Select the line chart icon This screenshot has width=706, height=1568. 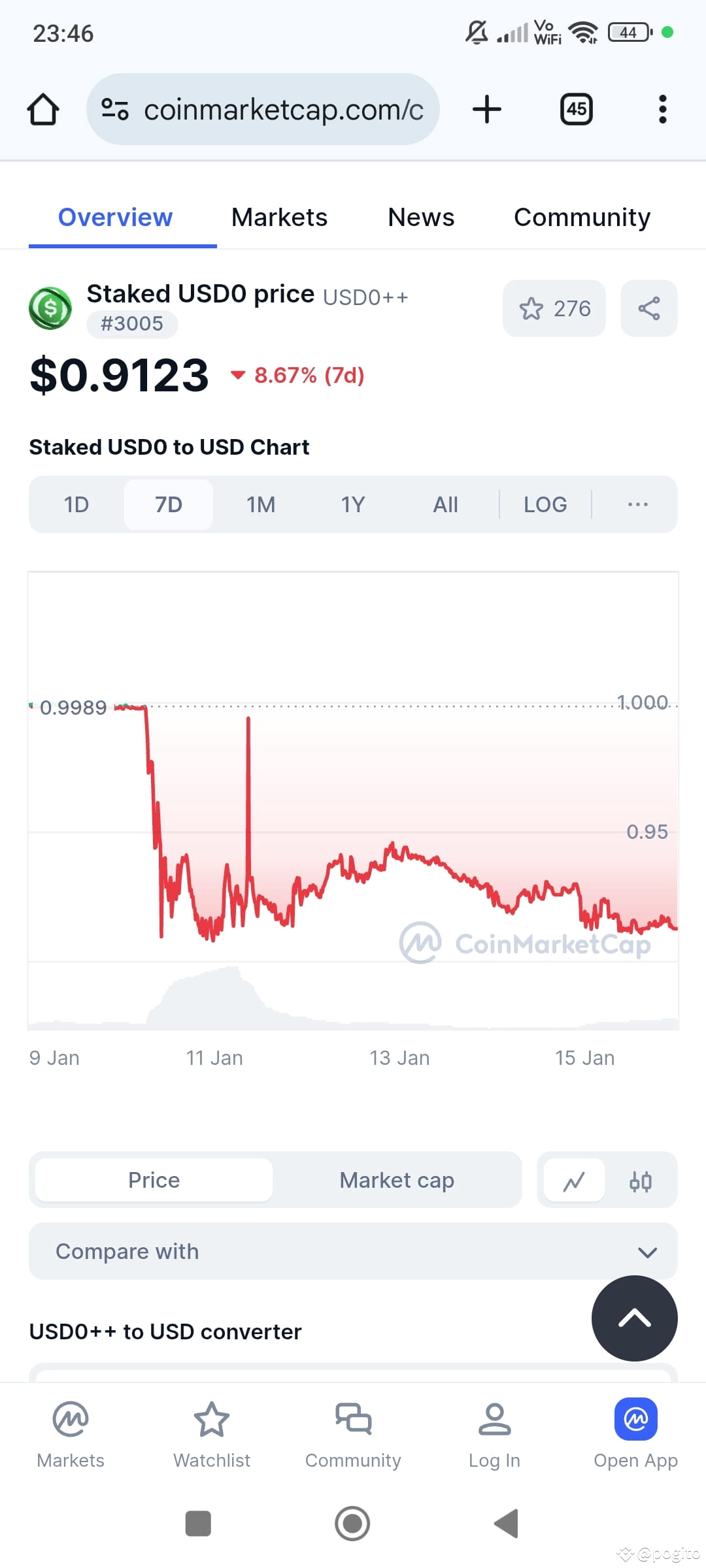(573, 1180)
